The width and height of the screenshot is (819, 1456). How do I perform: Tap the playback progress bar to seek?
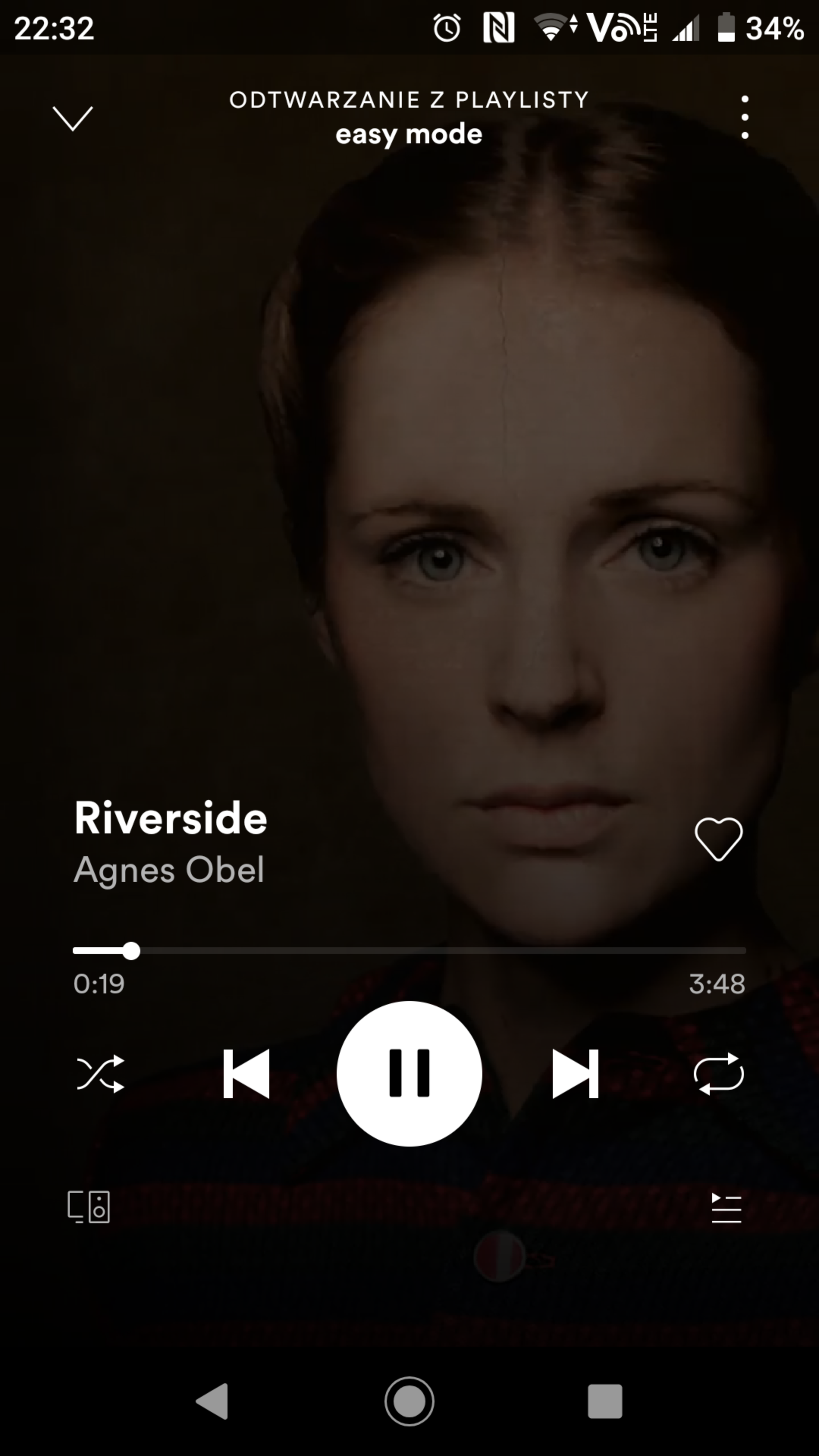coord(409,951)
